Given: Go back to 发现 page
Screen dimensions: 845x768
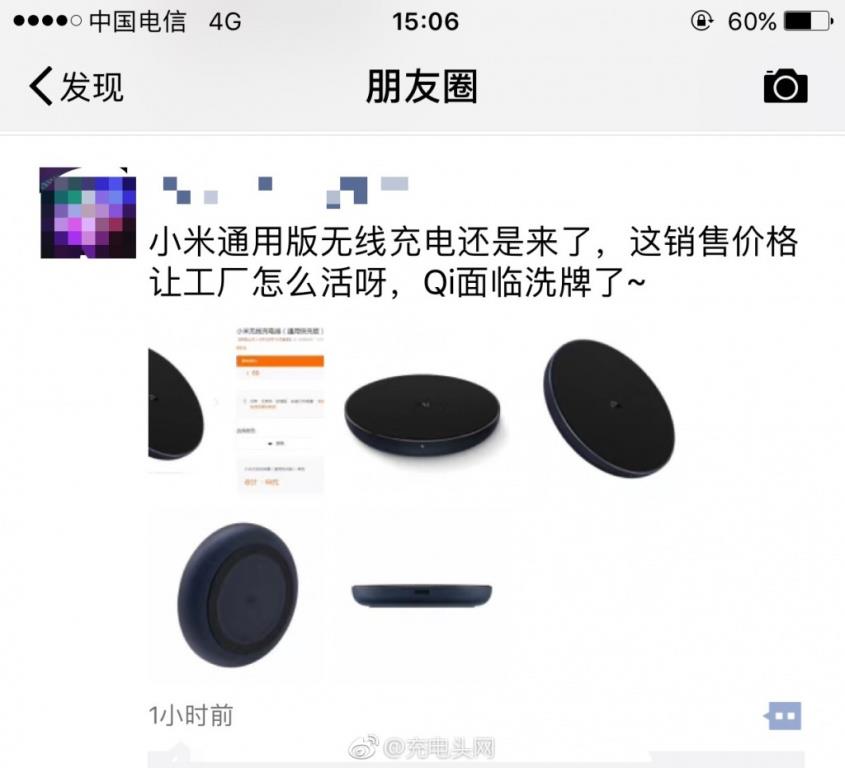Looking at the screenshot, I should (76, 87).
